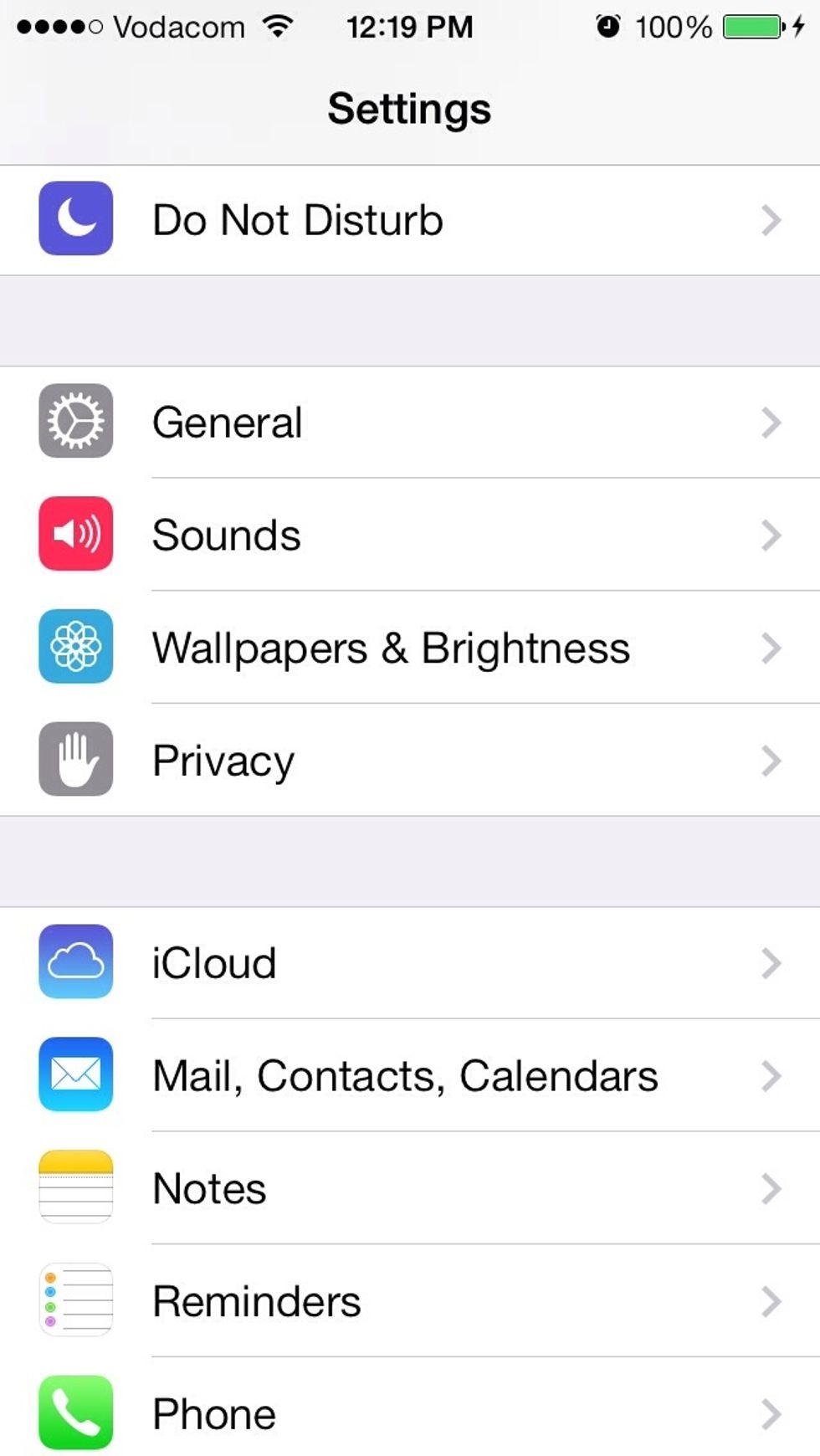Image resolution: width=820 pixels, height=1456 pixels.
Task: Open Mail, Contacts, Calendars settings
Action: click(410, 1075)
